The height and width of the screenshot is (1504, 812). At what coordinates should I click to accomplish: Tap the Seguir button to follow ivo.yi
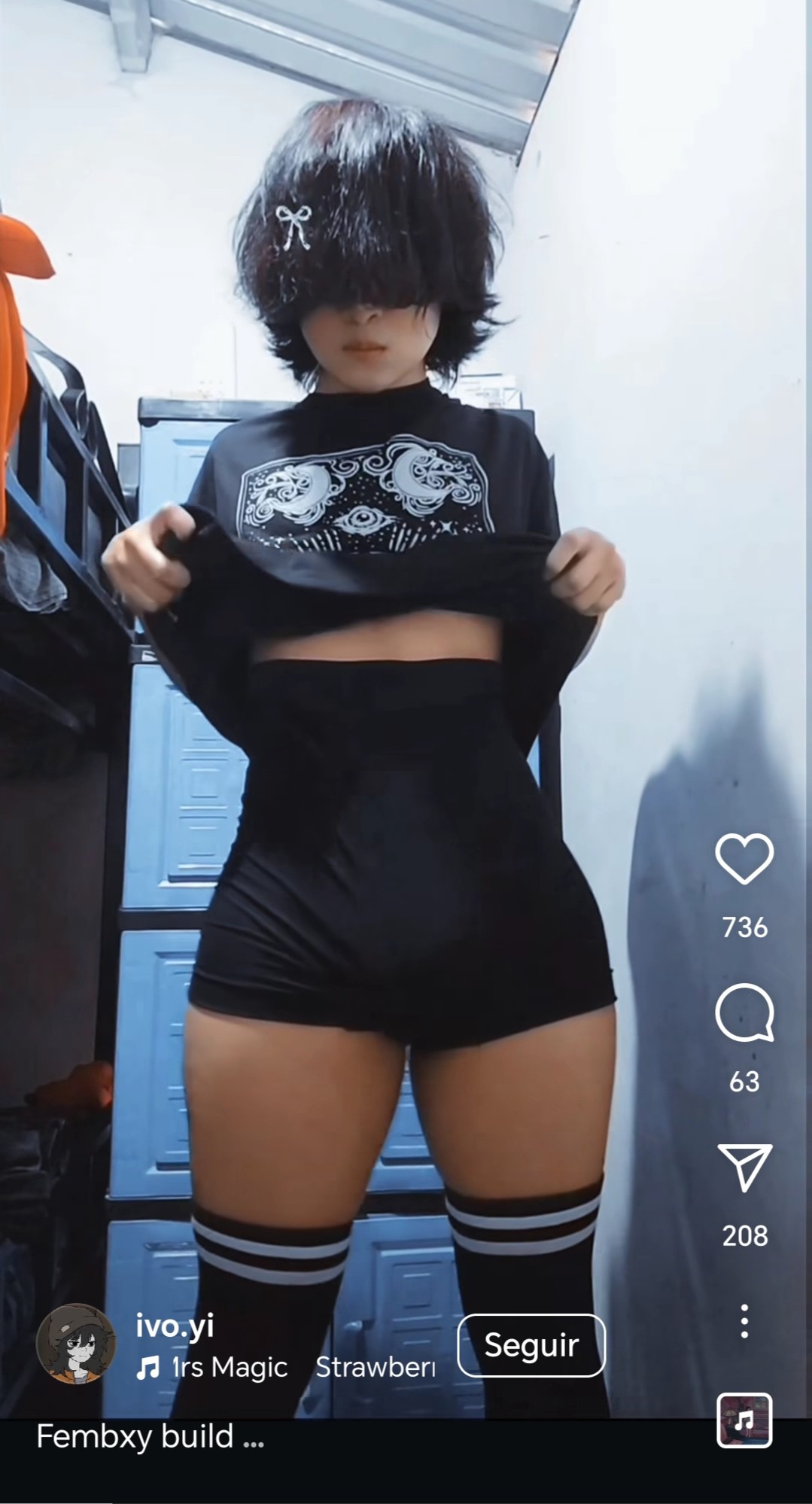pos(531,1345)
